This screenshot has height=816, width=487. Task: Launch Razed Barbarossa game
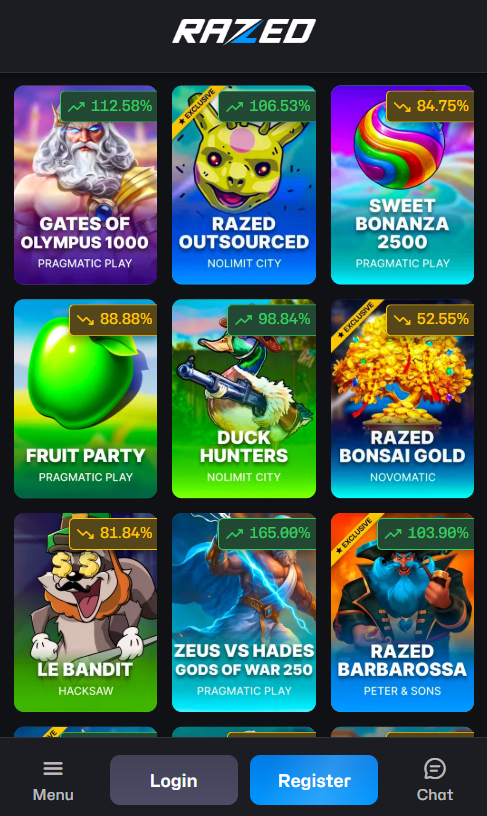pos(402,613)
